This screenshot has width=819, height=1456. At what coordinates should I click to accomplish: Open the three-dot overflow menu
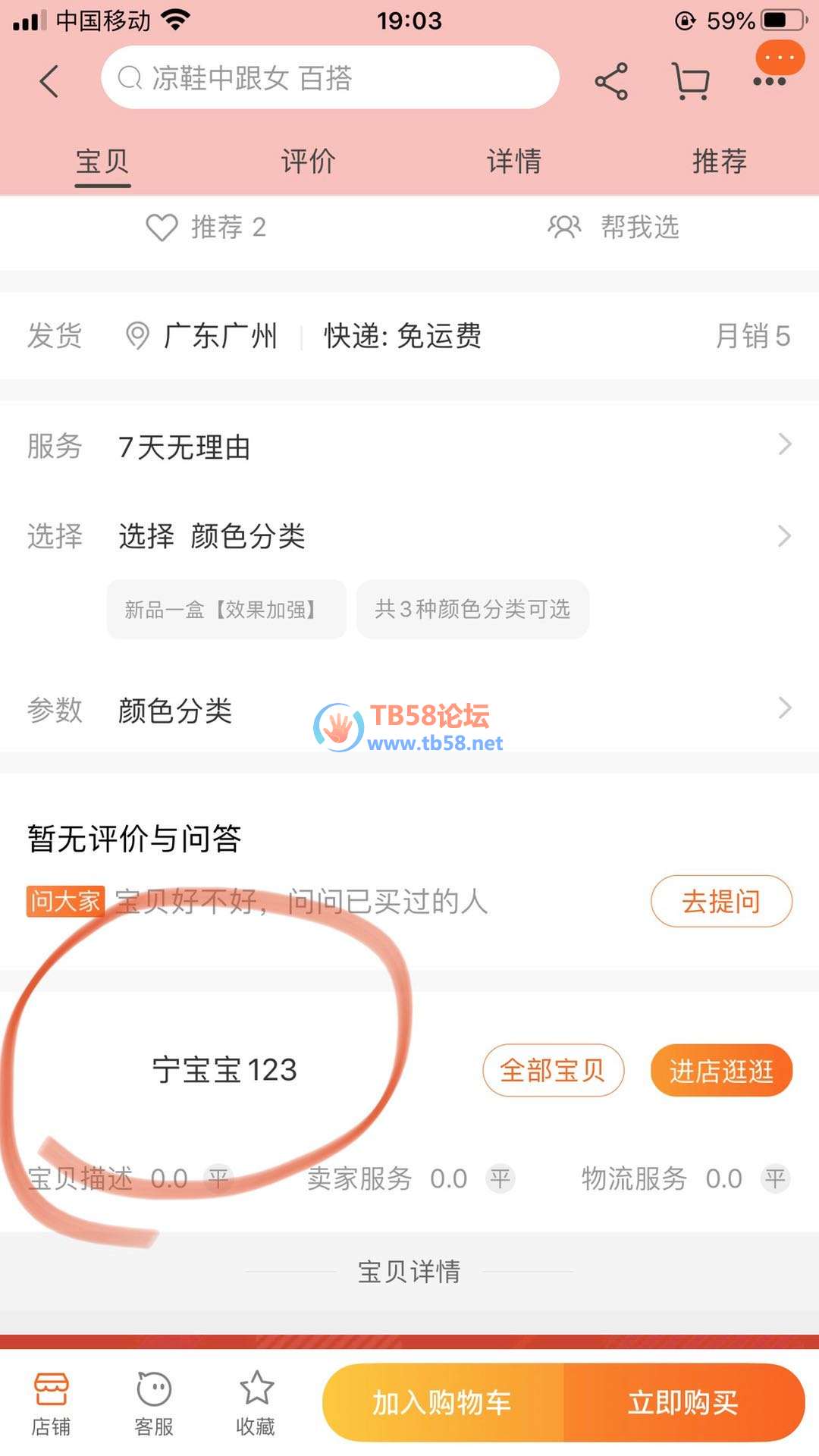[x=769, y=81]
